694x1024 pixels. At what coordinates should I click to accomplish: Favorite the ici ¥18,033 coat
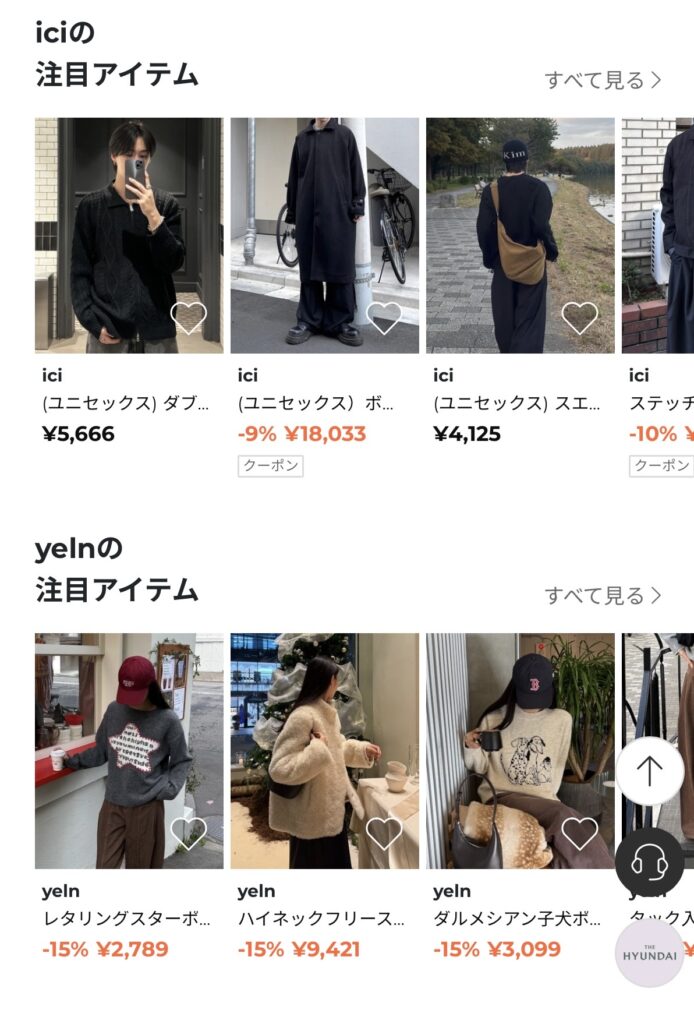[x=384, y=318]
